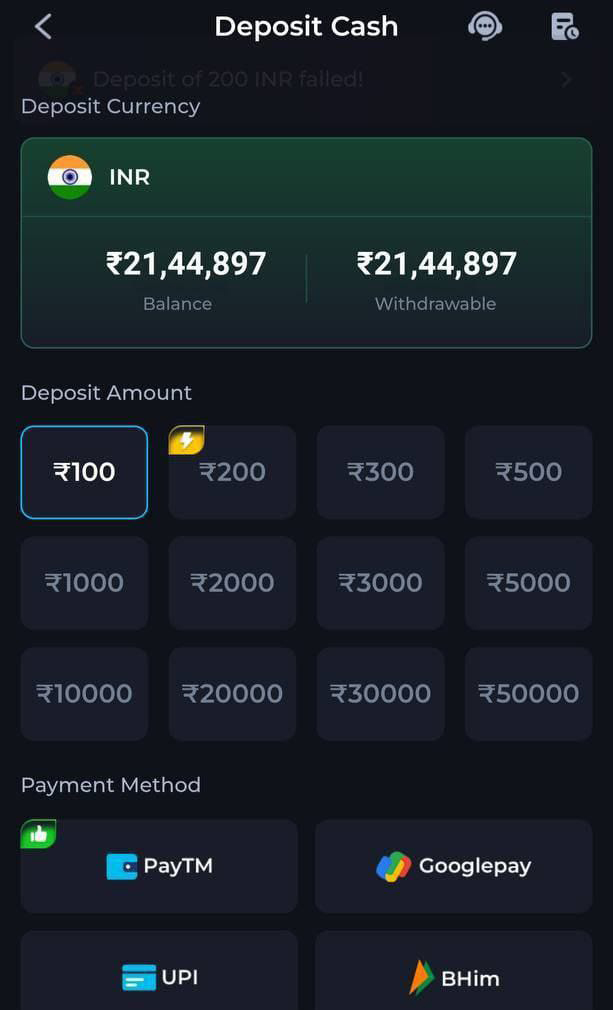Select ₹100 deposit amount

[x=84, y=472]
